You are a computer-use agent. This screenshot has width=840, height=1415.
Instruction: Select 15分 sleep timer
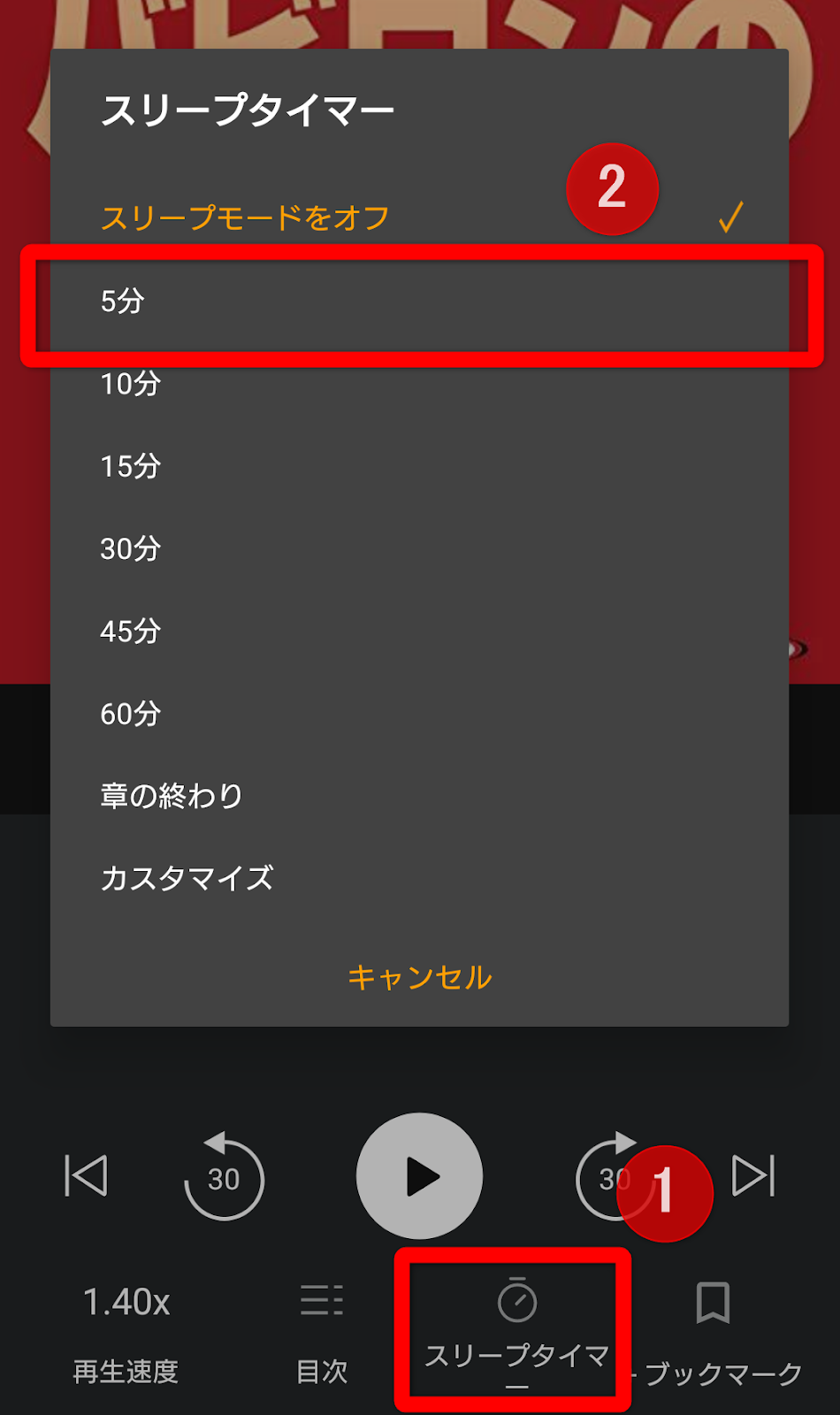pyautogui.click(x=130, y=466)
